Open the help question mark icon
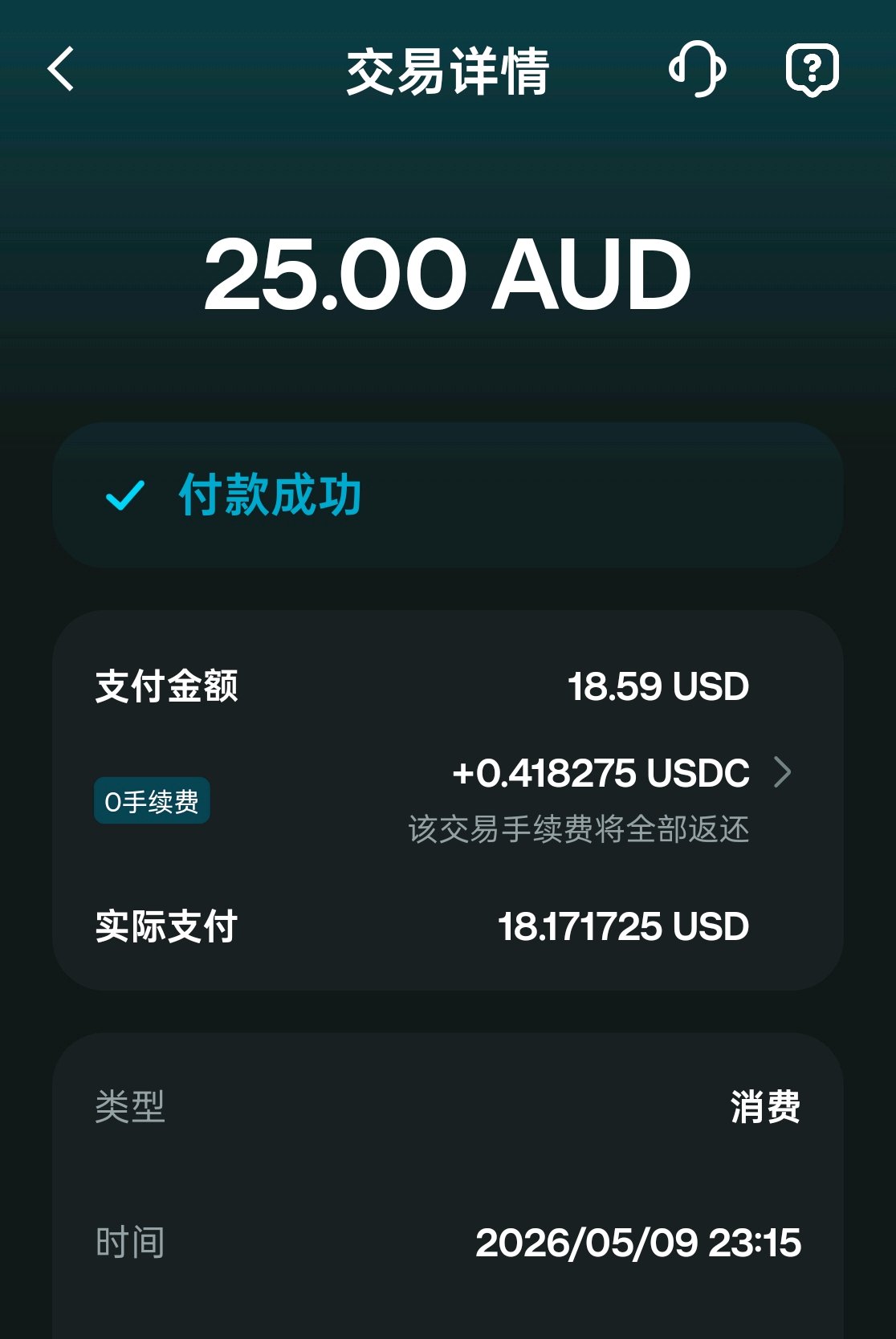Screen dimensions: 896x1339 coord(812,70)
